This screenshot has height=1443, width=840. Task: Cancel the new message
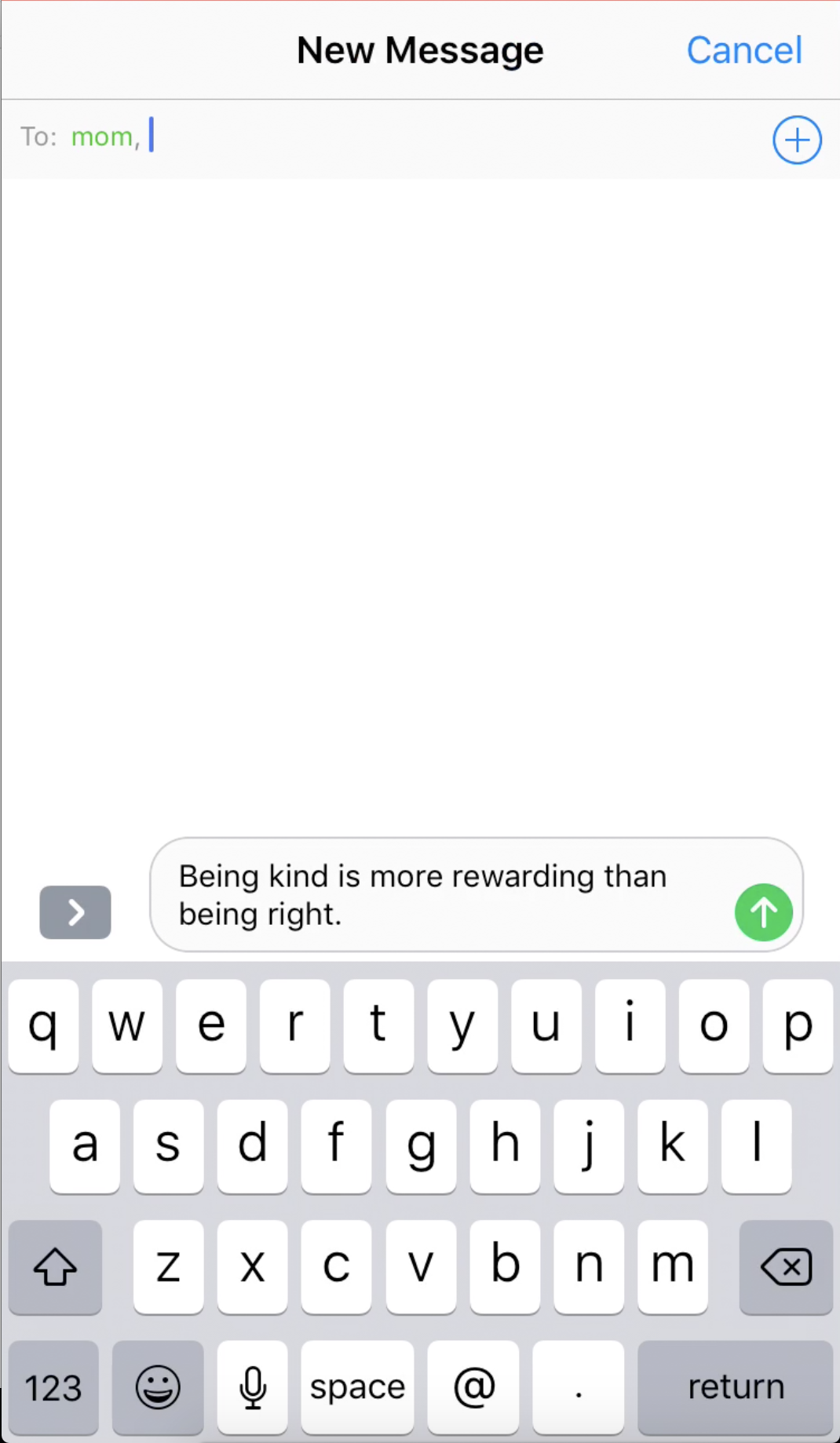point(744,50)
